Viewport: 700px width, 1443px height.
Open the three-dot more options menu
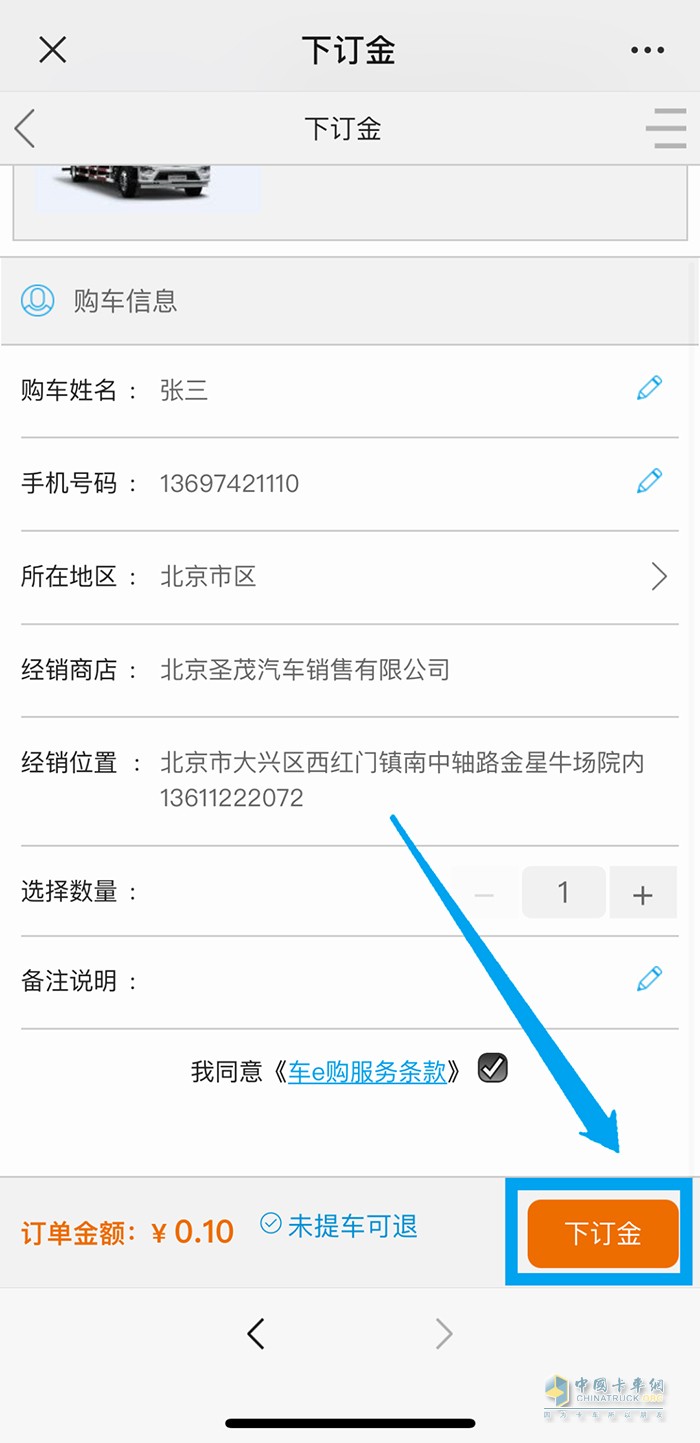(x=647, y=50)
